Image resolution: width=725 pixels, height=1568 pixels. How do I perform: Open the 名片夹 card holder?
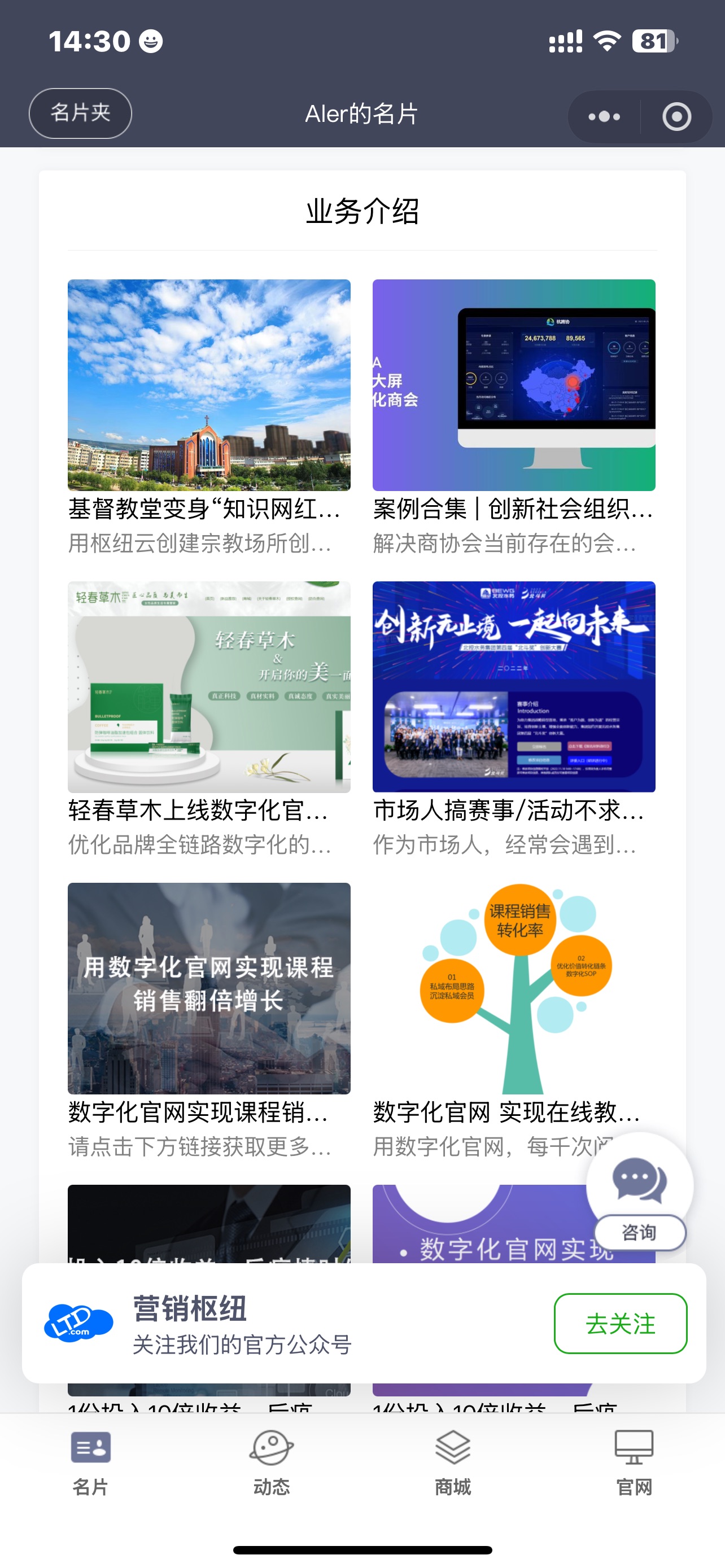80,113
